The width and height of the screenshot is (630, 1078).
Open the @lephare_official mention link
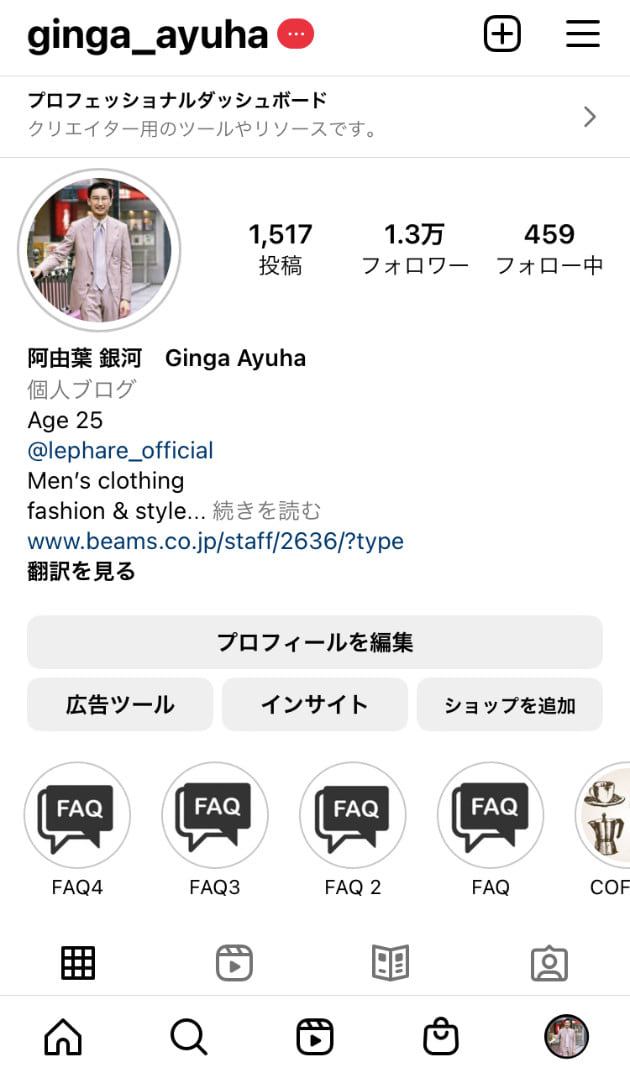click(x=120, y=450)
